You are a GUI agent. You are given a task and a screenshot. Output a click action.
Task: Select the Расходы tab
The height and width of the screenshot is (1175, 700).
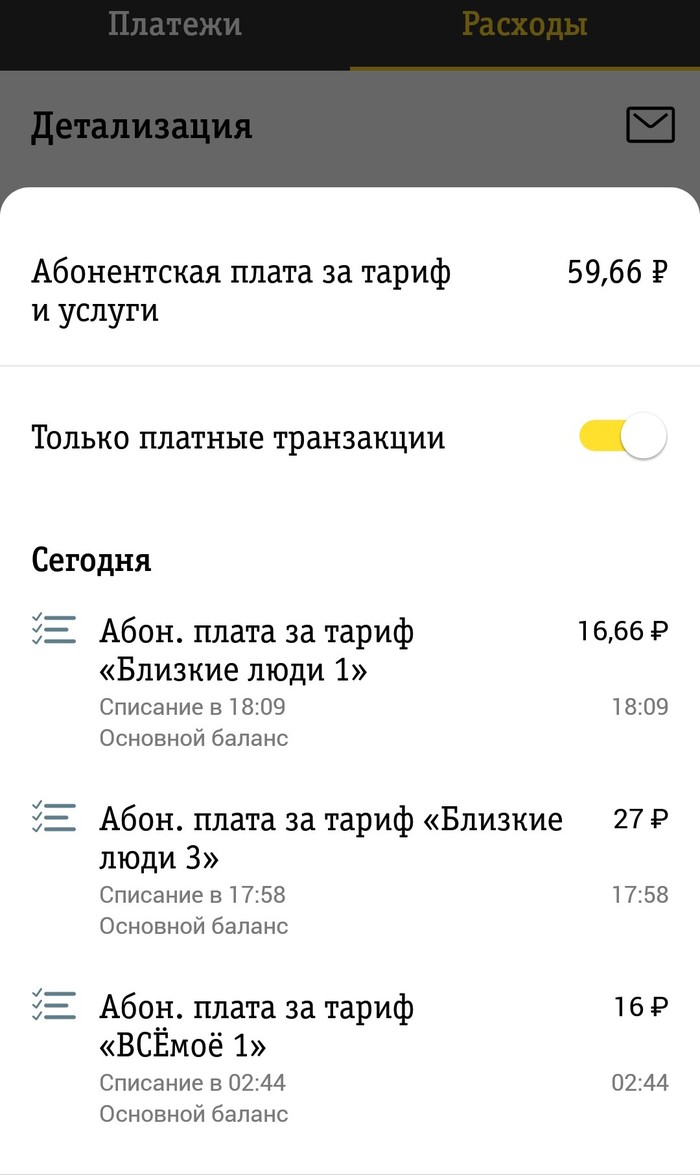click(x=524, y=25)
